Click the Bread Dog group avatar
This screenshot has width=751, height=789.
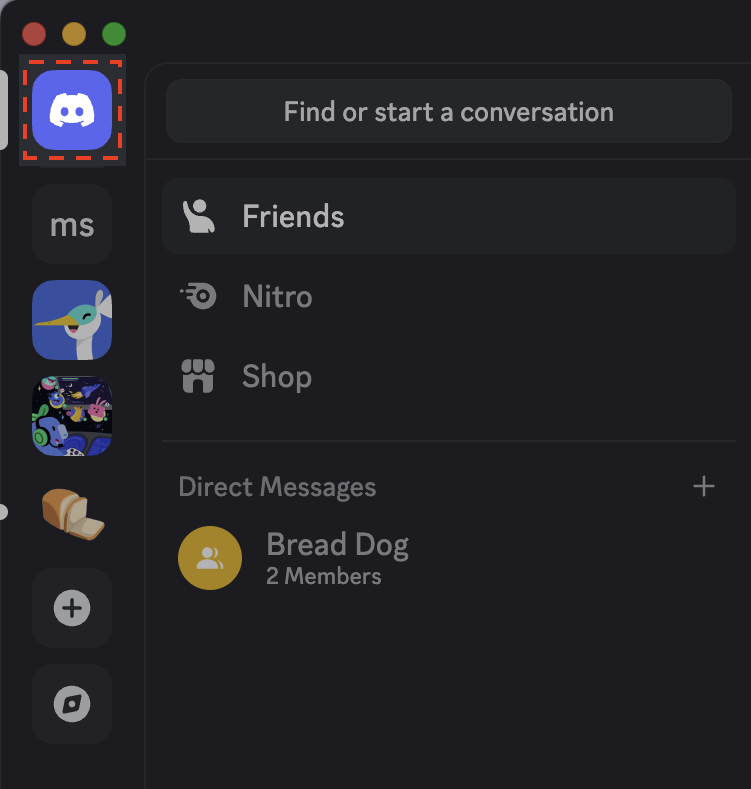point(210,557)
